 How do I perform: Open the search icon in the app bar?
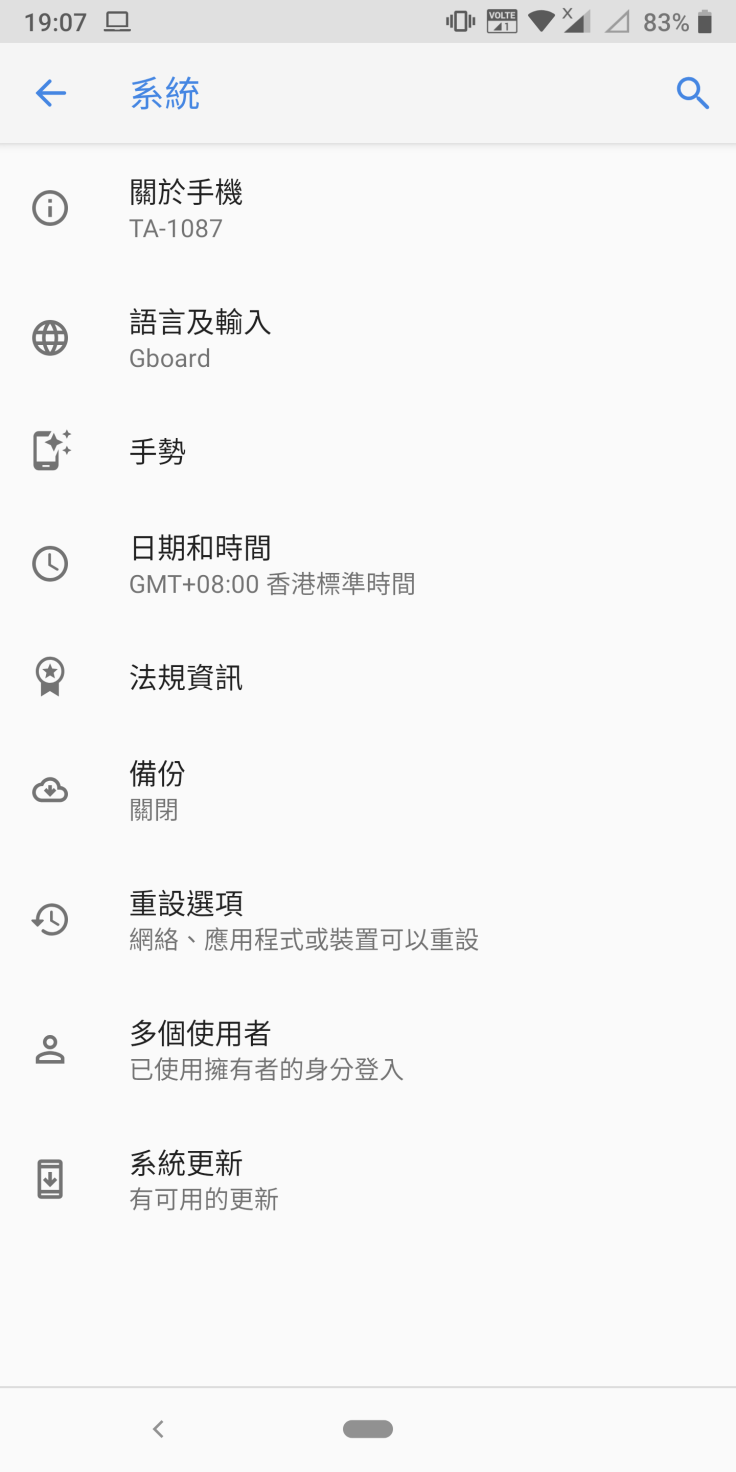(692, 94)
